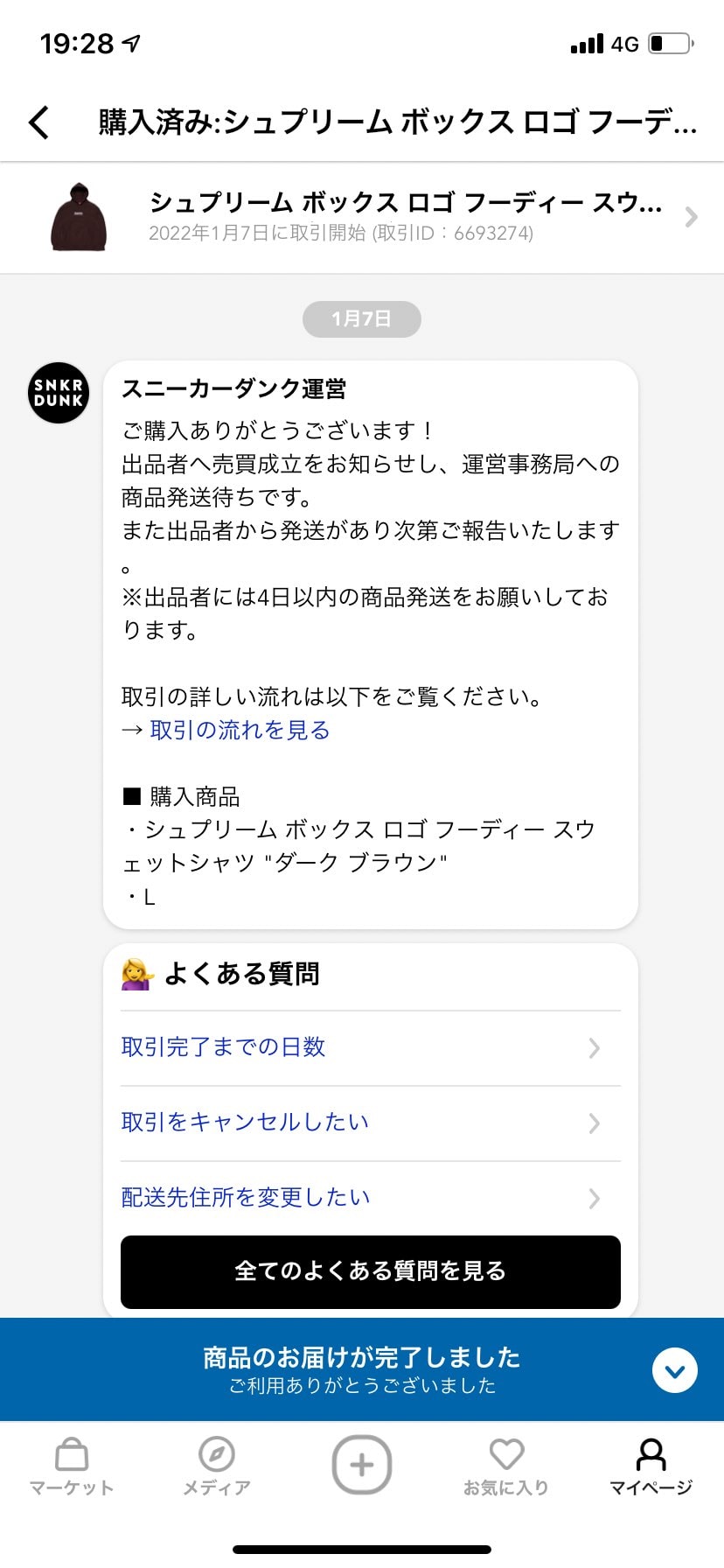Image resolution: width=724 pixels, height=1568 pixels.
Task: Open the 配送先住所を変更したい question
Action: (x=371, y=1198)
